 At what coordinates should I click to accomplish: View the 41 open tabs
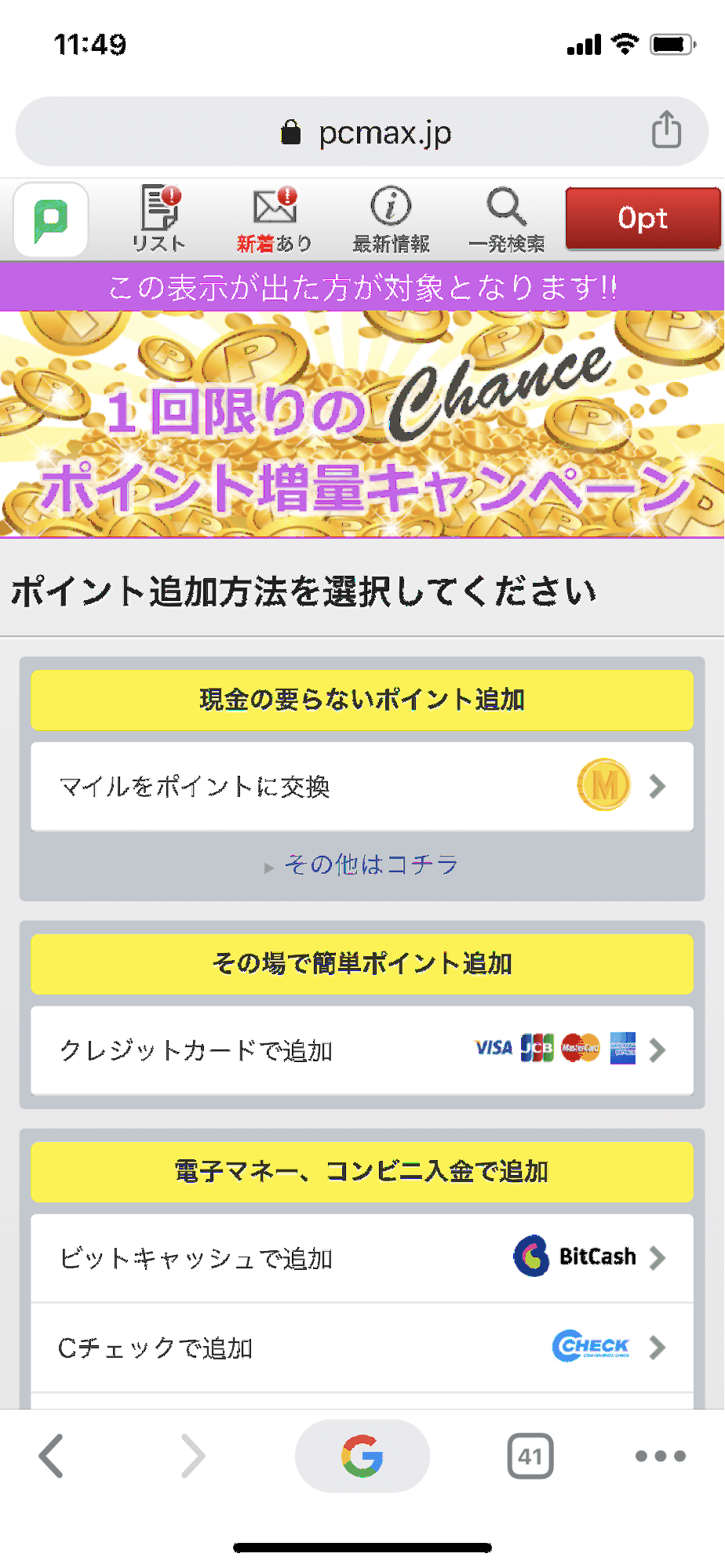(x=530, y=1457)
